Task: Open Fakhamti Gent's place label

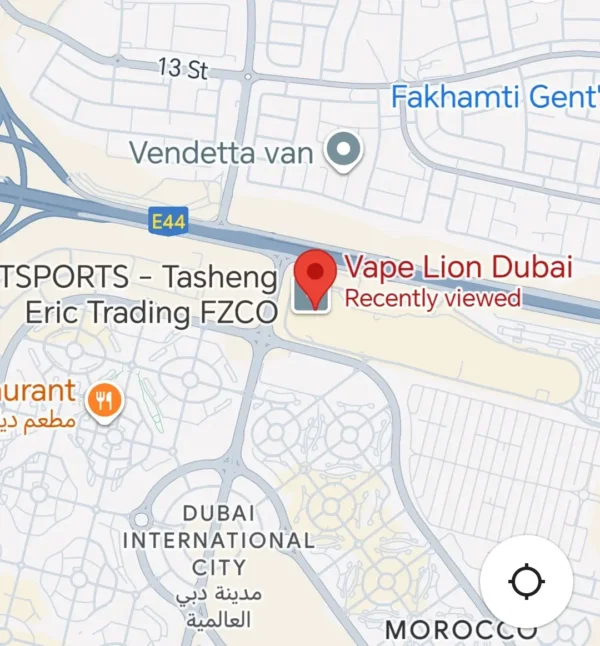Action: [x=494, y=97]
